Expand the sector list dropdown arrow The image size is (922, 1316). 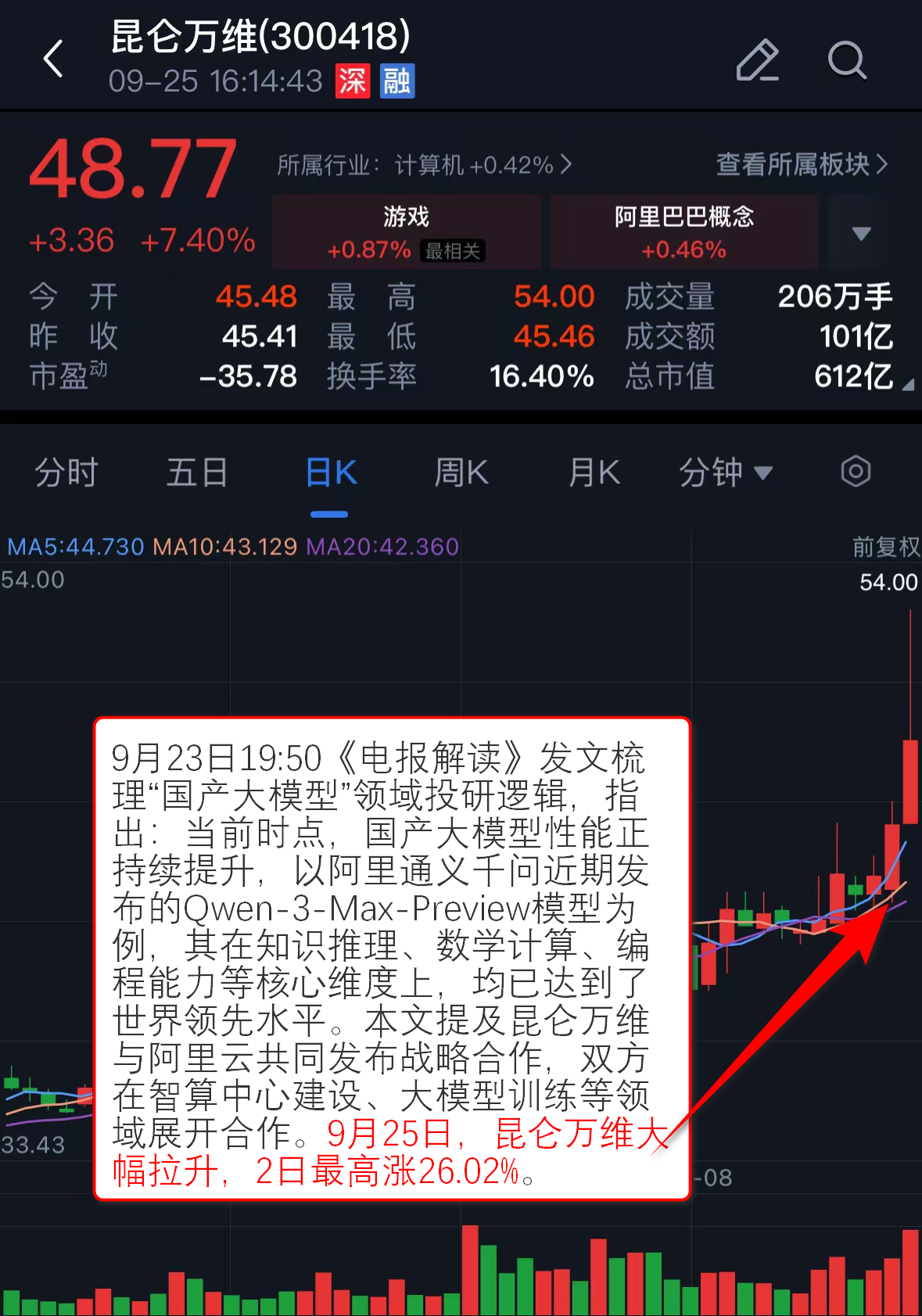click(861, 233)
